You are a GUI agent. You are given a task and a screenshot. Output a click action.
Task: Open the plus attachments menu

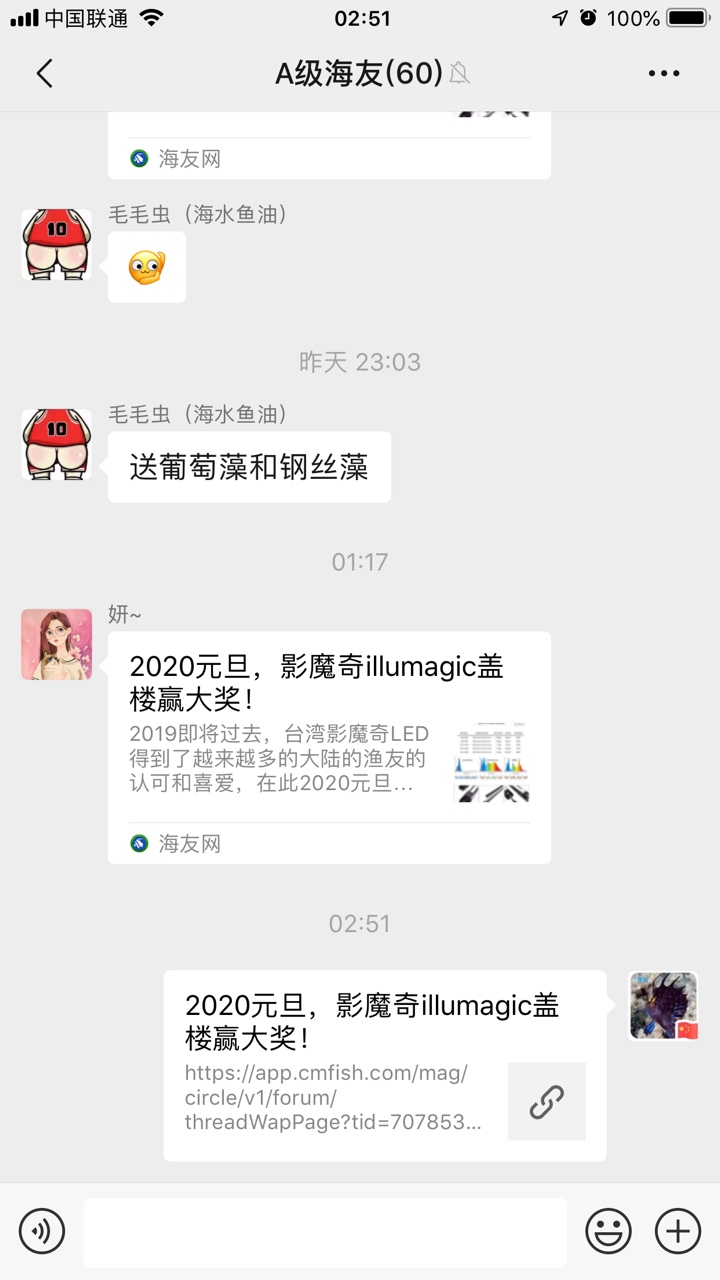[x=677, y=1230]
